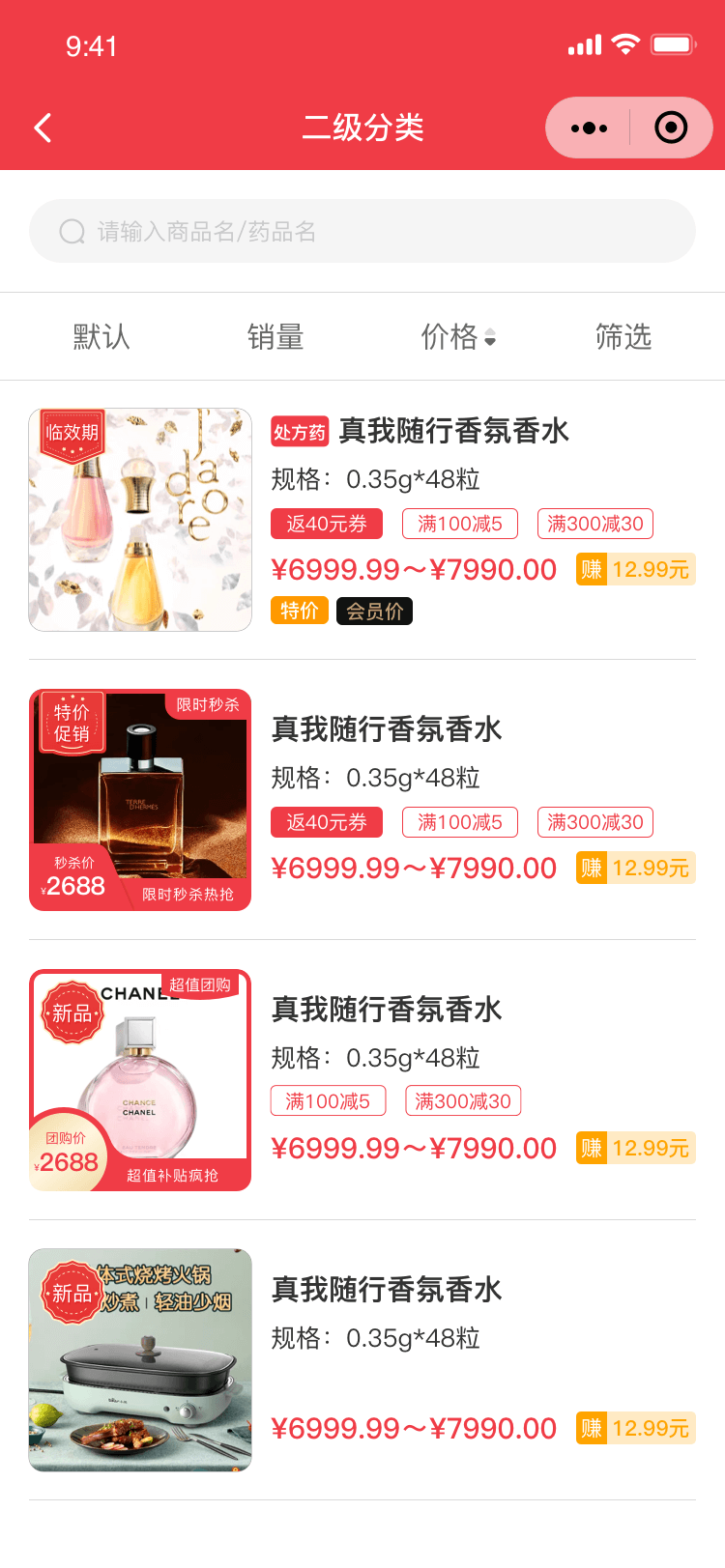Open the 处方药 perfume product with 临效期 tag
The image size is (725, 1568).
(454, 431)
